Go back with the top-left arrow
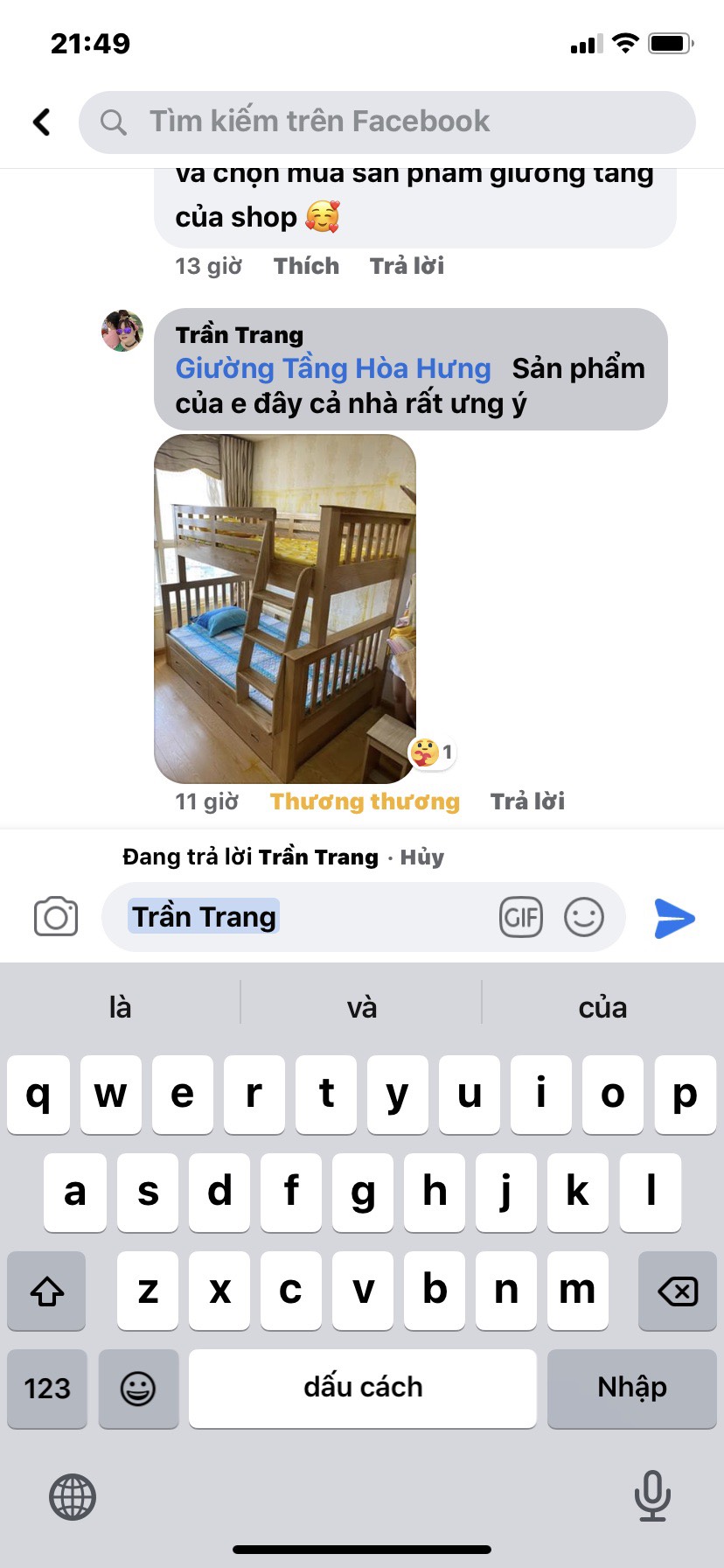 [x=41, y=122]
